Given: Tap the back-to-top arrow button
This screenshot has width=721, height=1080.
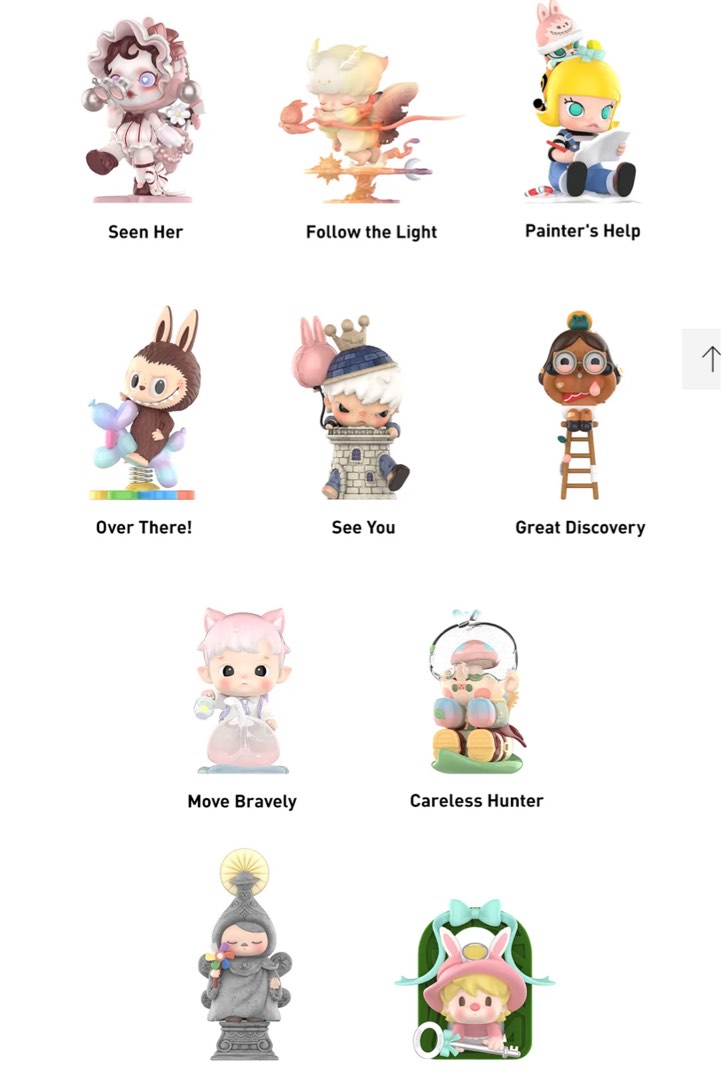Looking at the screenshot, I should pyautogui.click(x=706, y=359).
